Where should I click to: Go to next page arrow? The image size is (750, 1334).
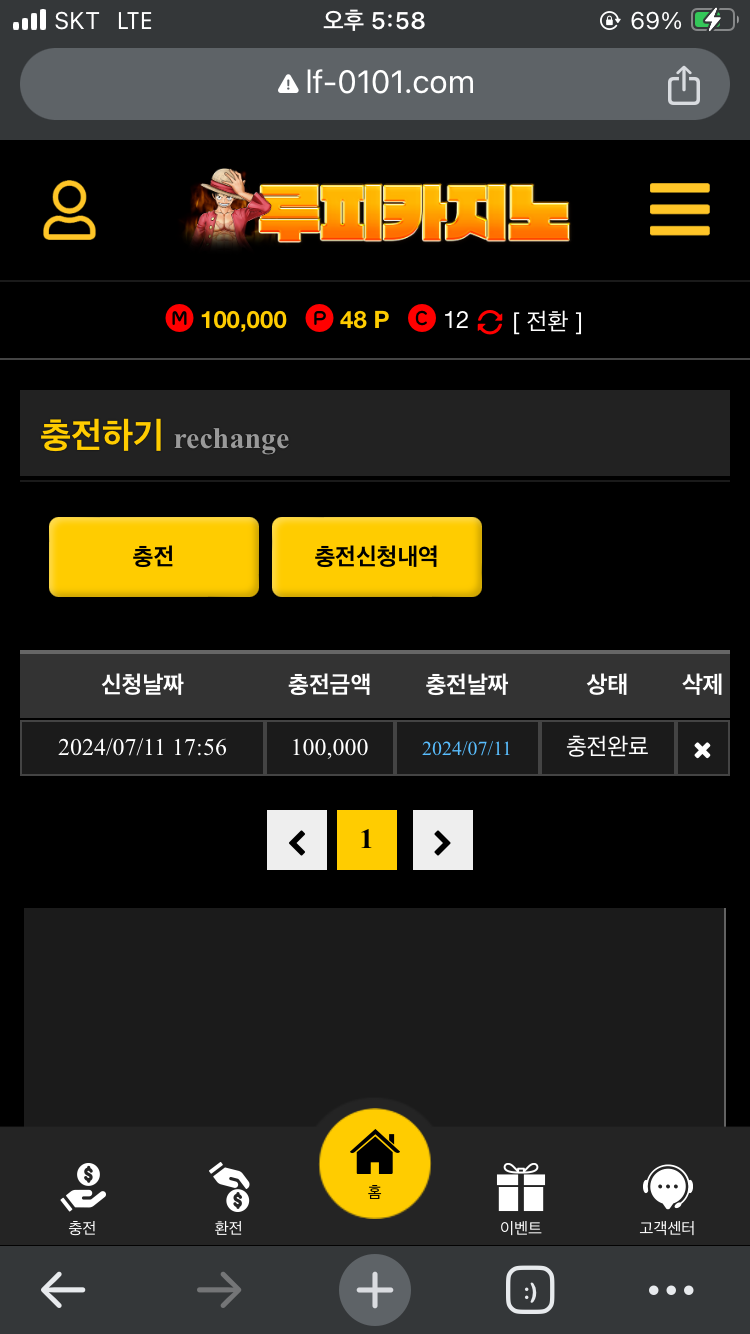click(442, 841)
